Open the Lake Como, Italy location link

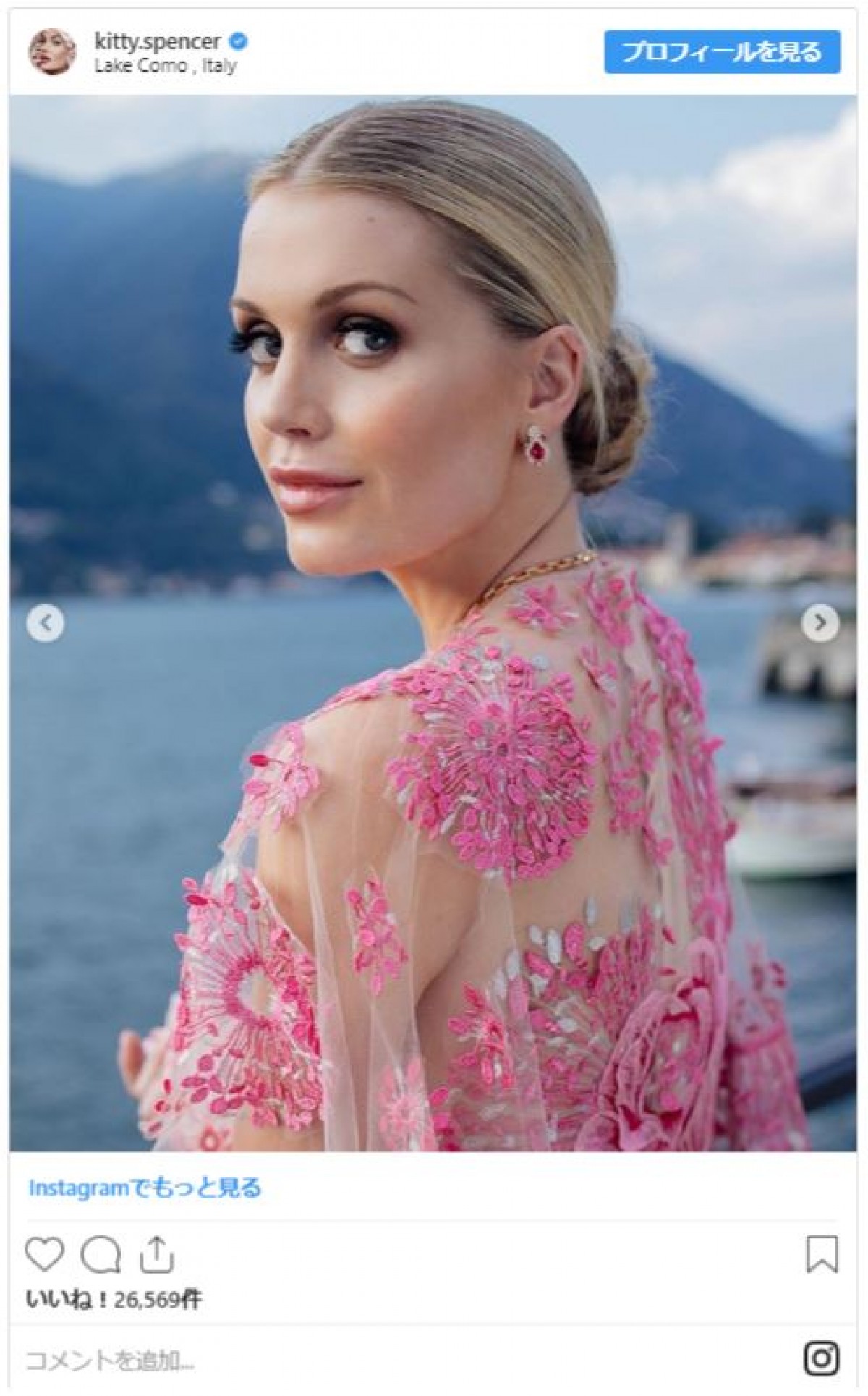(x=166, y=66)
